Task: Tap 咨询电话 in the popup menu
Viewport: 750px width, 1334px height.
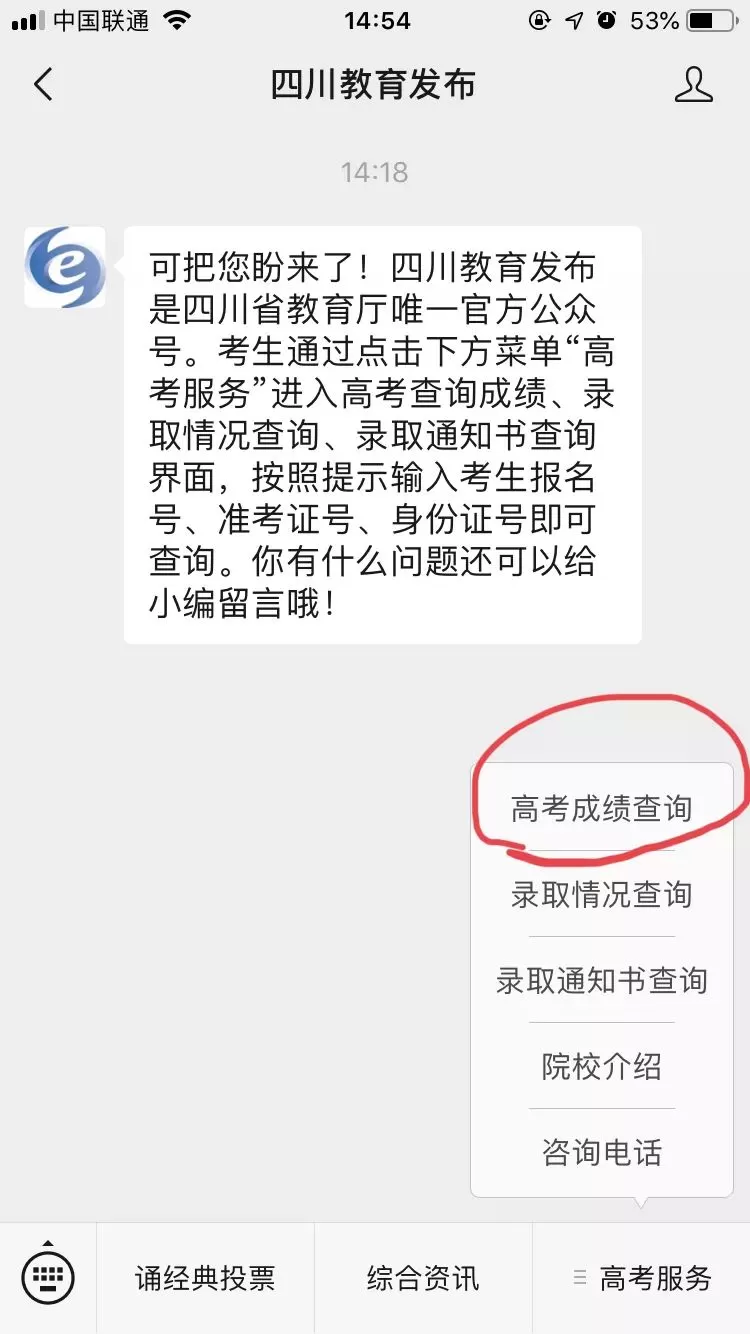Action: pos(601,1152)
